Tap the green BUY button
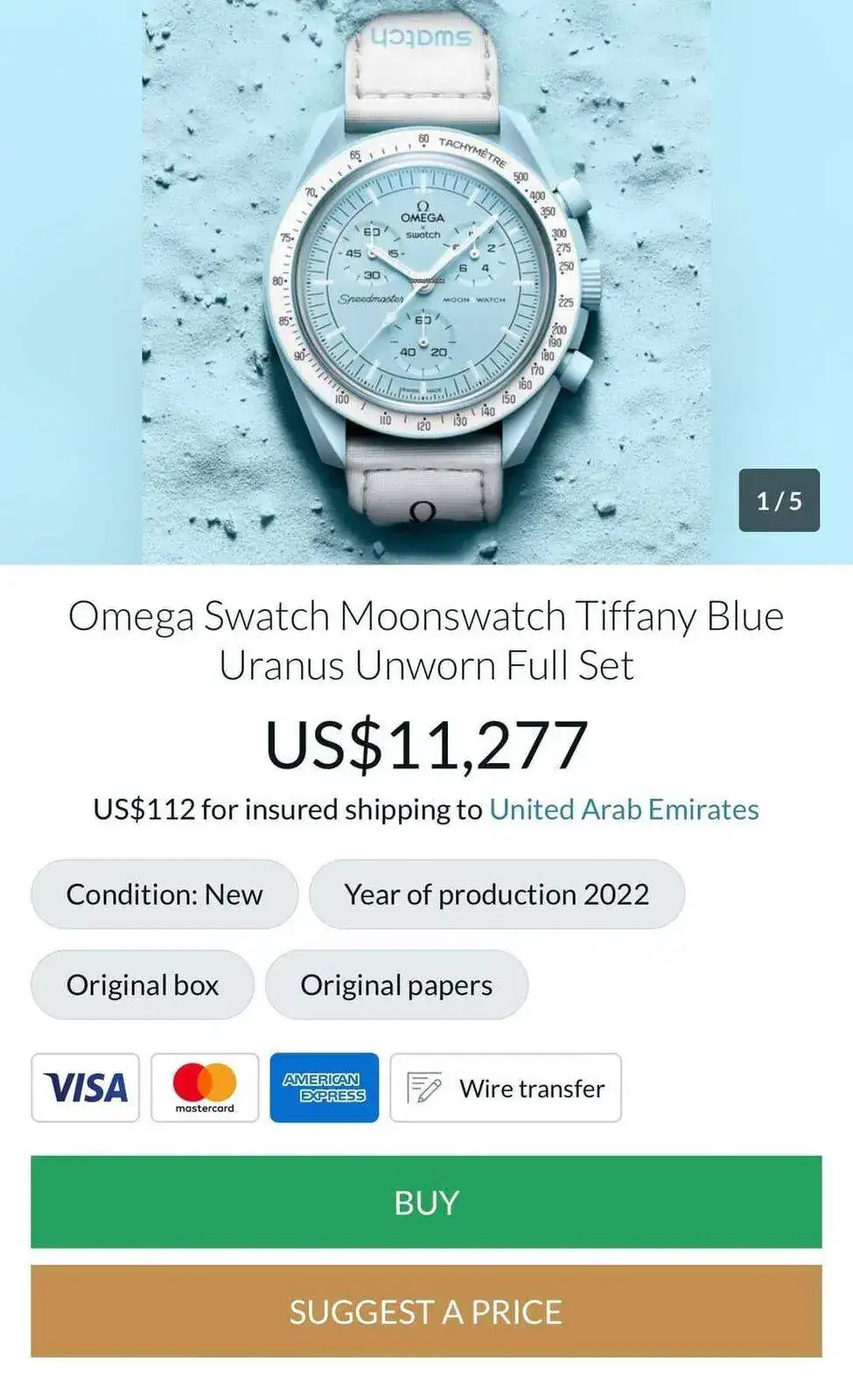The height and width of the screenshot is (1400, 853). click(426, 1201)
